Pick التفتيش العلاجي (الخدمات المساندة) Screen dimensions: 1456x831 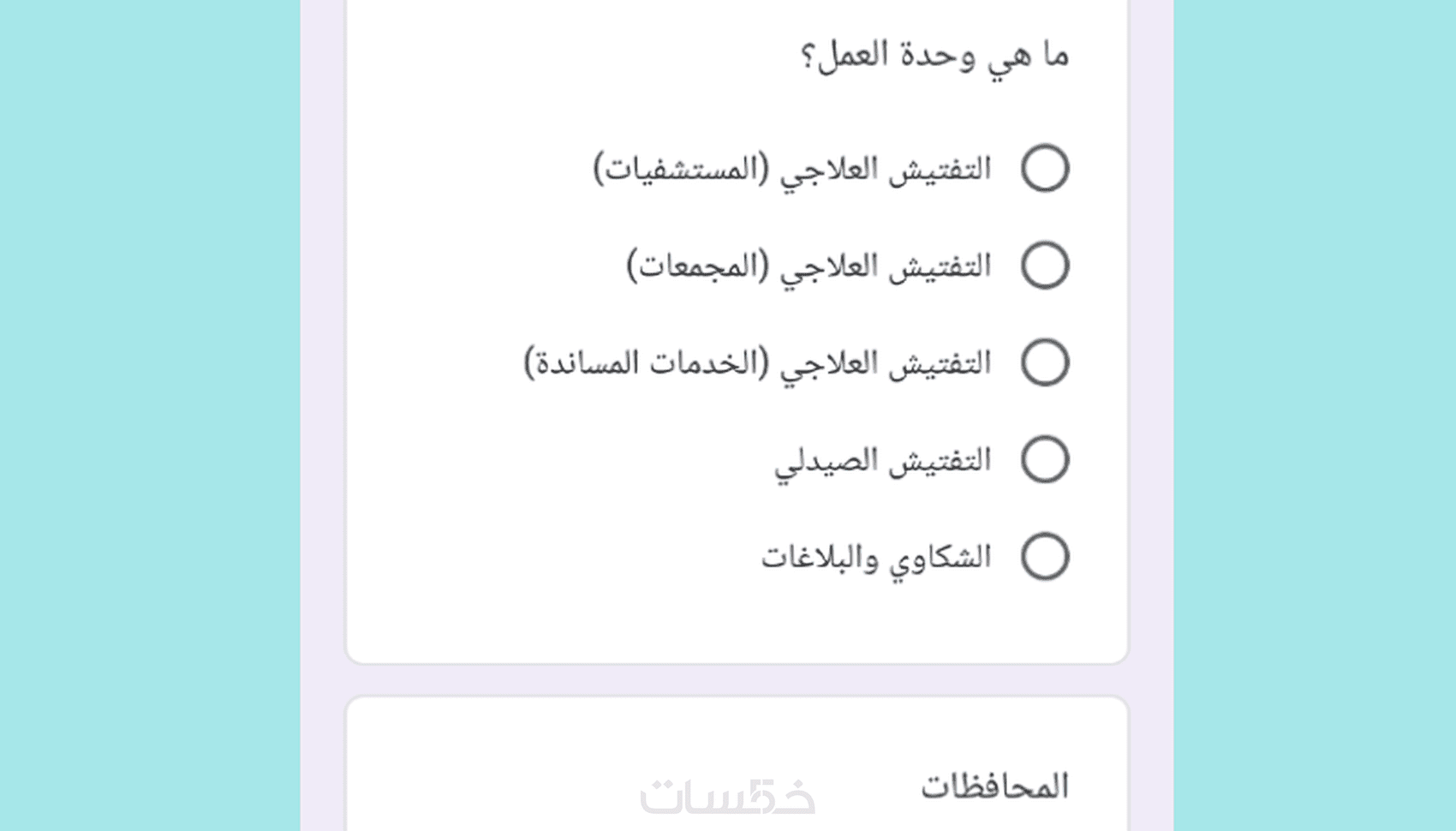tap(1045, 362)
